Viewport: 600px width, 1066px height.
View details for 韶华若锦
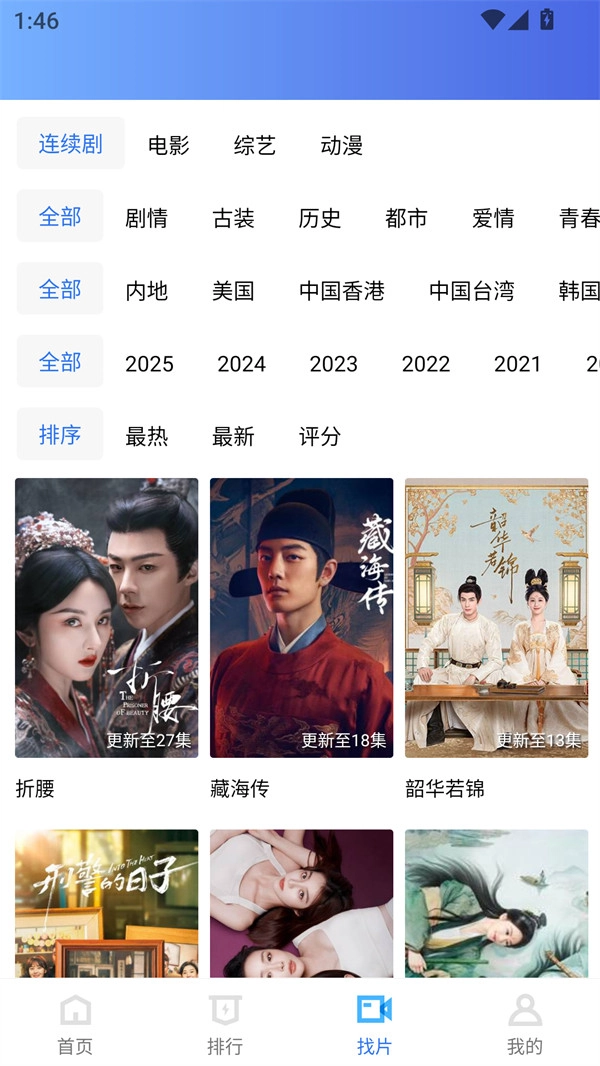coord(496,617)
